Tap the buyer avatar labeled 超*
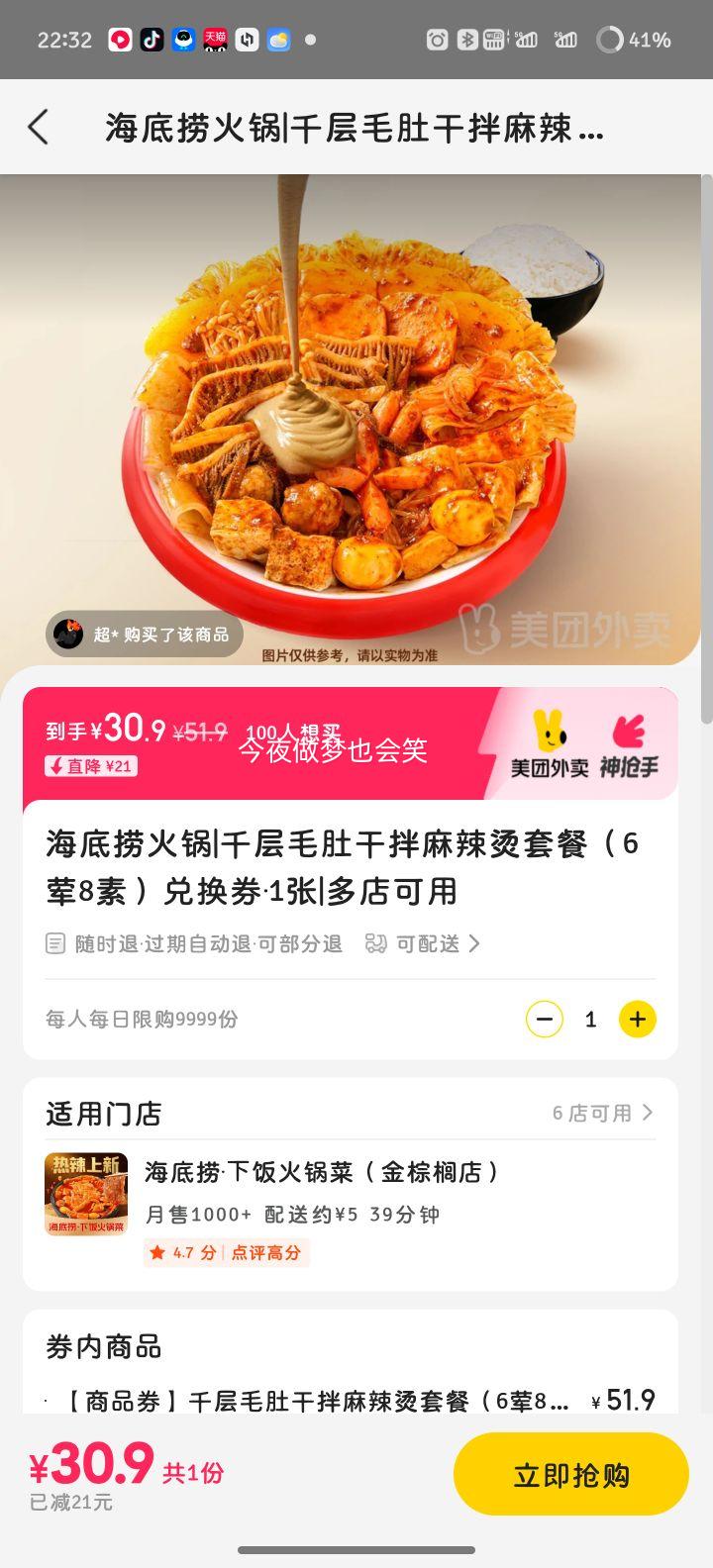The width and height of the screenshot is (713, 1568). tap(68, 634)
